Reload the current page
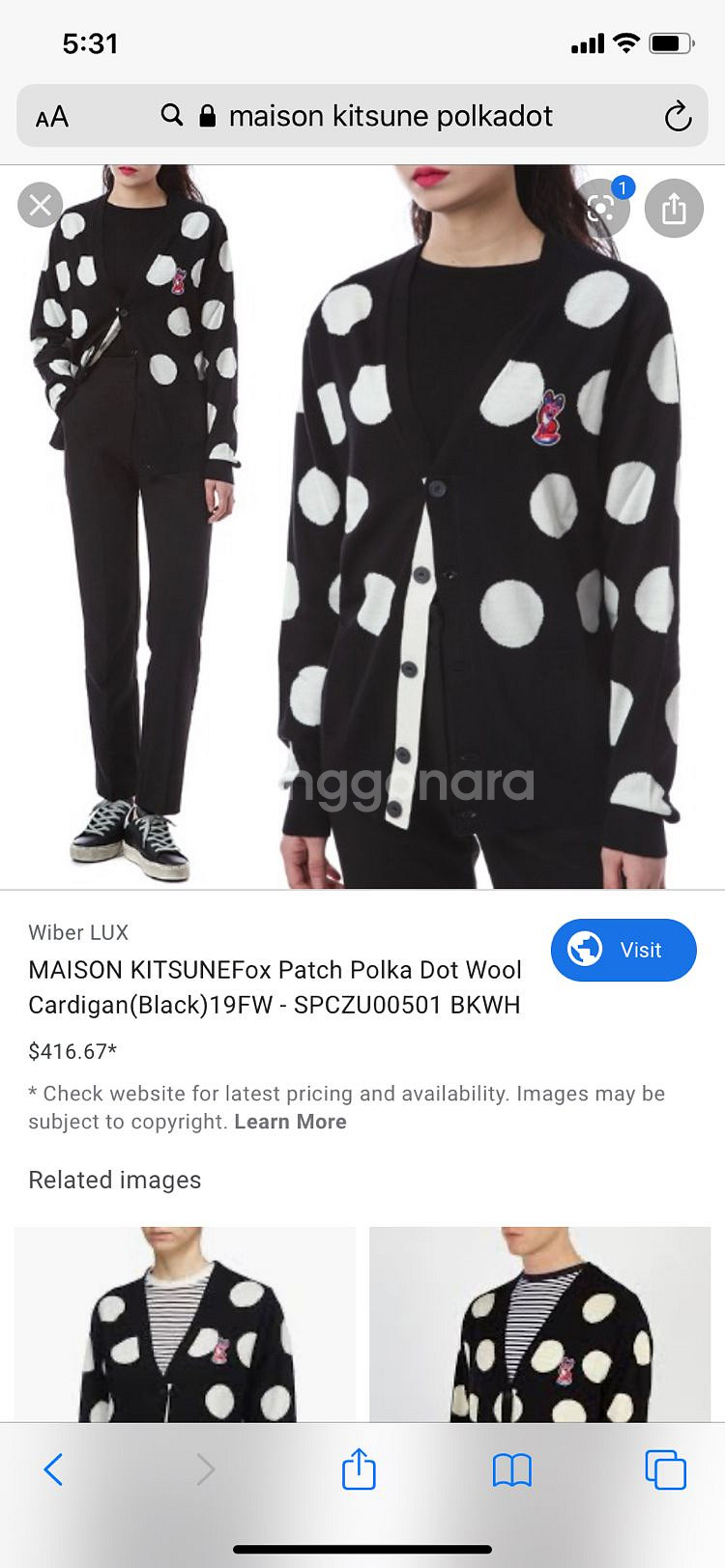This screenshot has height=1568, width=725. pos(678,117)
